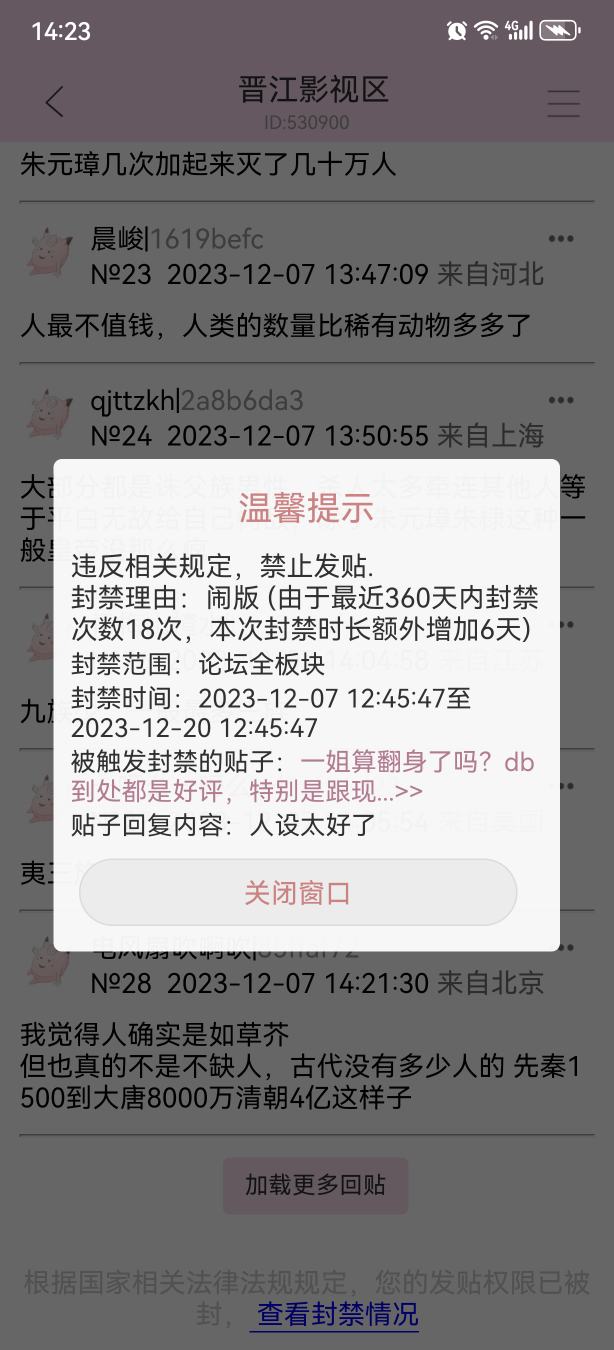The width and height of the screenshot is (614, 1350).
Task: Open the 查看封禁情况 link
Action: (338, 1313)
